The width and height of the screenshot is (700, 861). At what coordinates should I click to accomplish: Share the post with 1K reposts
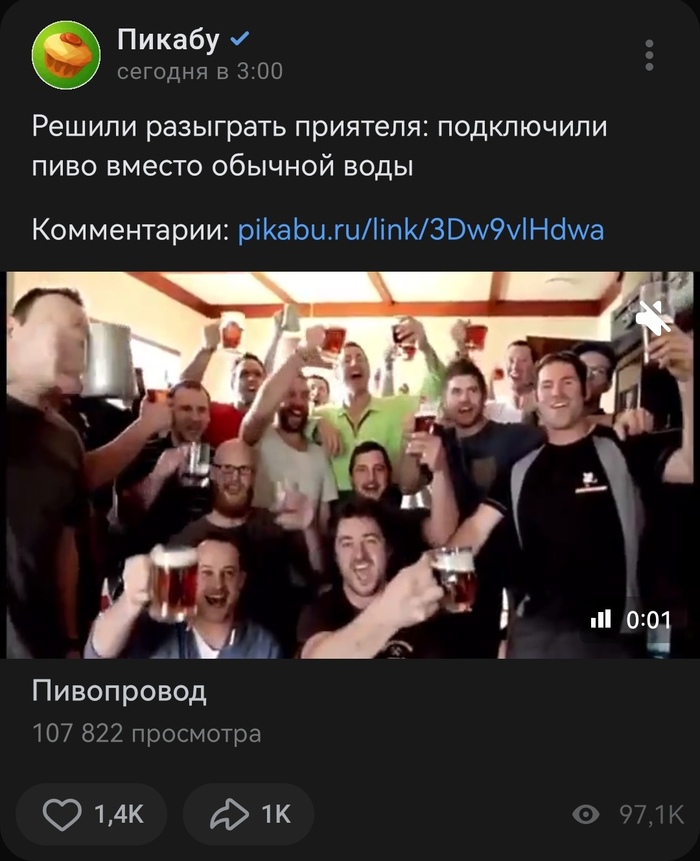(249, 815)
